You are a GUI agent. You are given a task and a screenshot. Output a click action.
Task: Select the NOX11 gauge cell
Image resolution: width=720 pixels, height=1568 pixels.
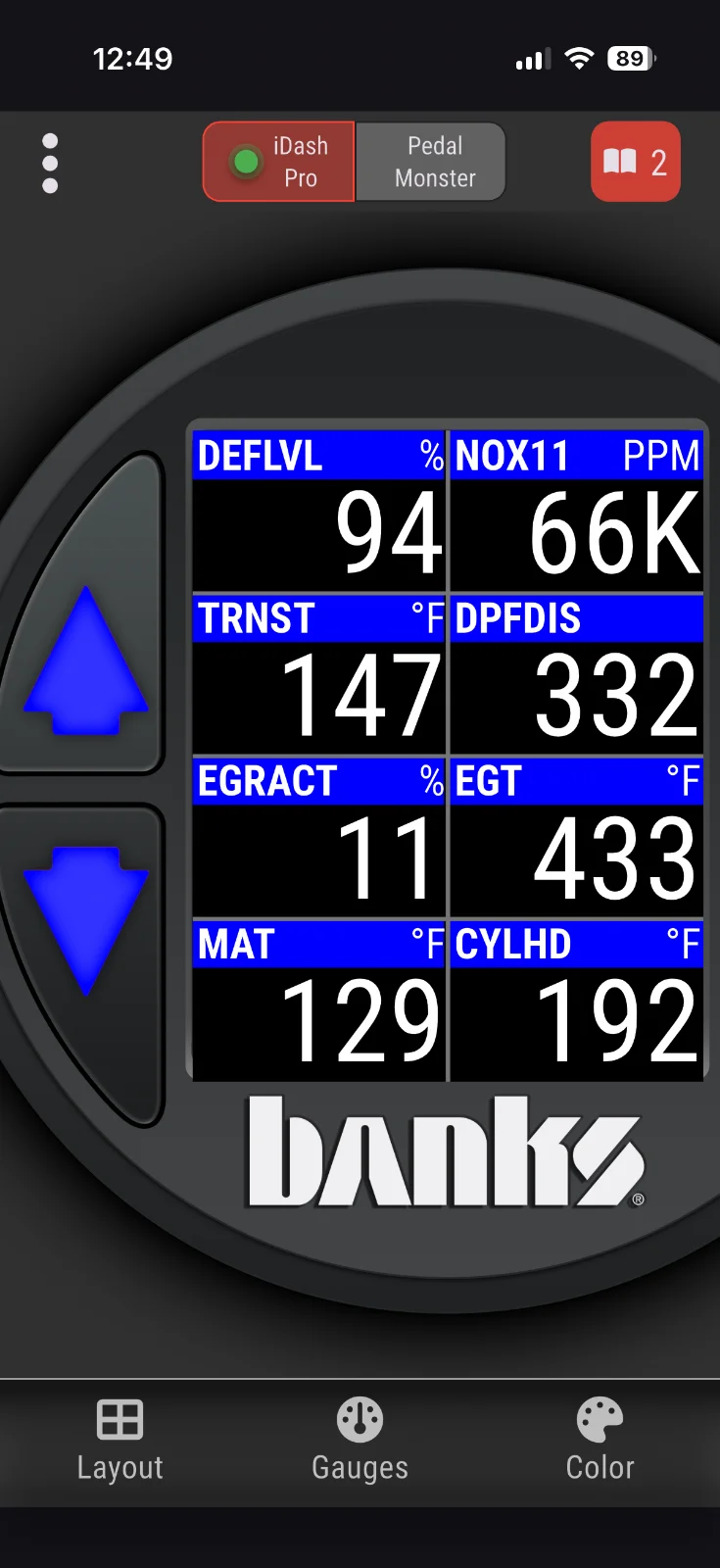pos(577,511)
